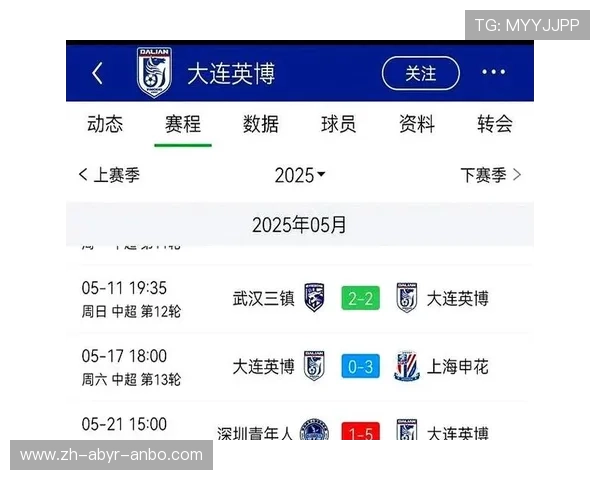Expand the 2025 season dropdown

300,175
